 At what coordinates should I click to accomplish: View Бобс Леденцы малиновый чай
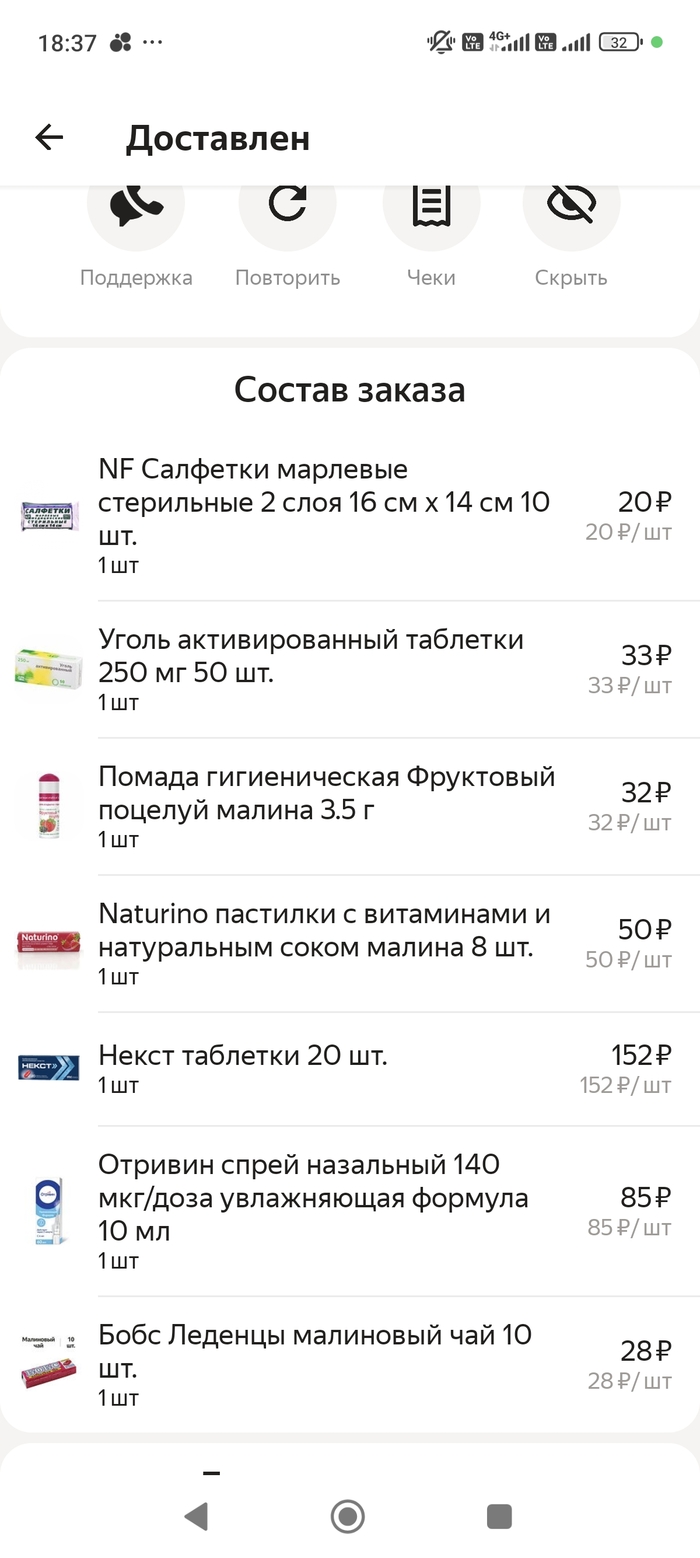tap(315, 1351)
